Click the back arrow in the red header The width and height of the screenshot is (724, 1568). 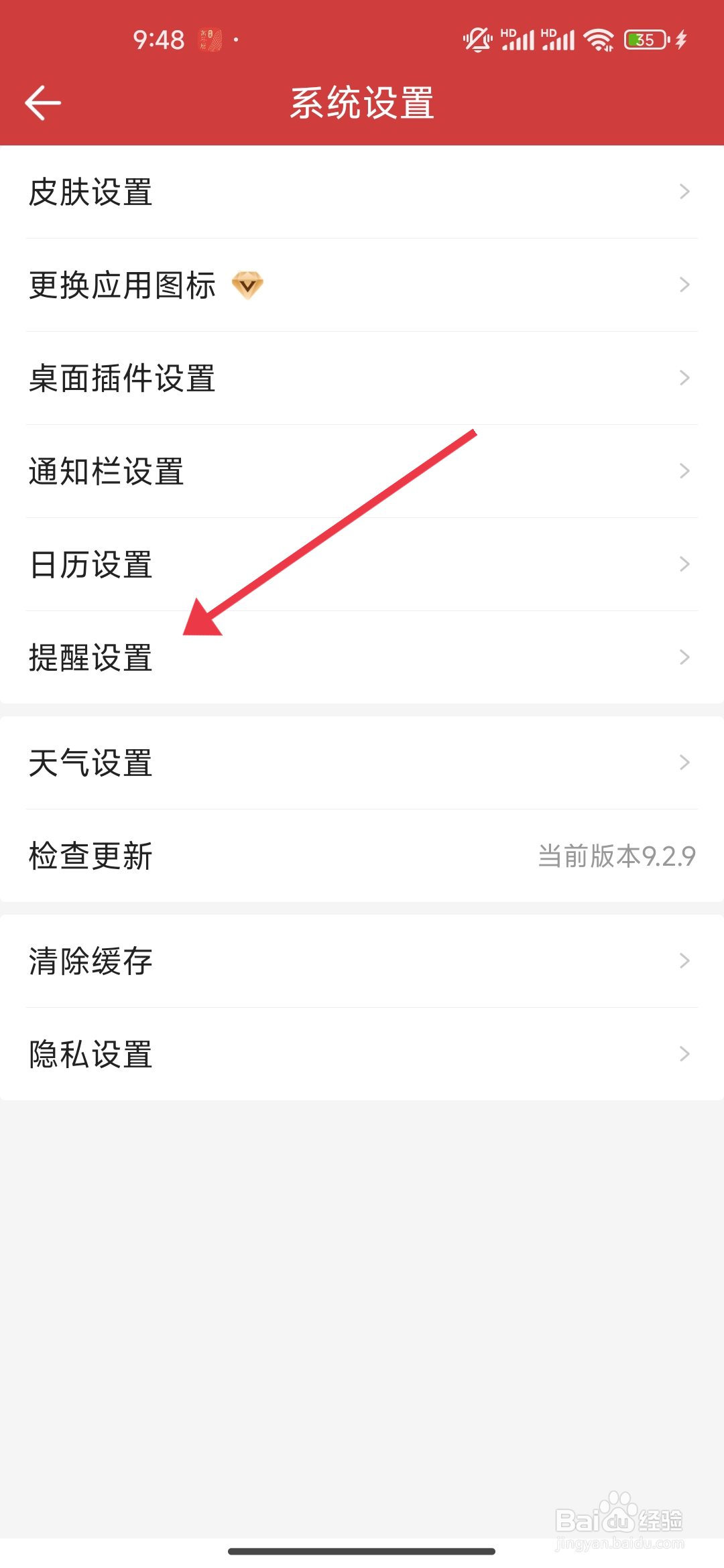coord(42,103)
